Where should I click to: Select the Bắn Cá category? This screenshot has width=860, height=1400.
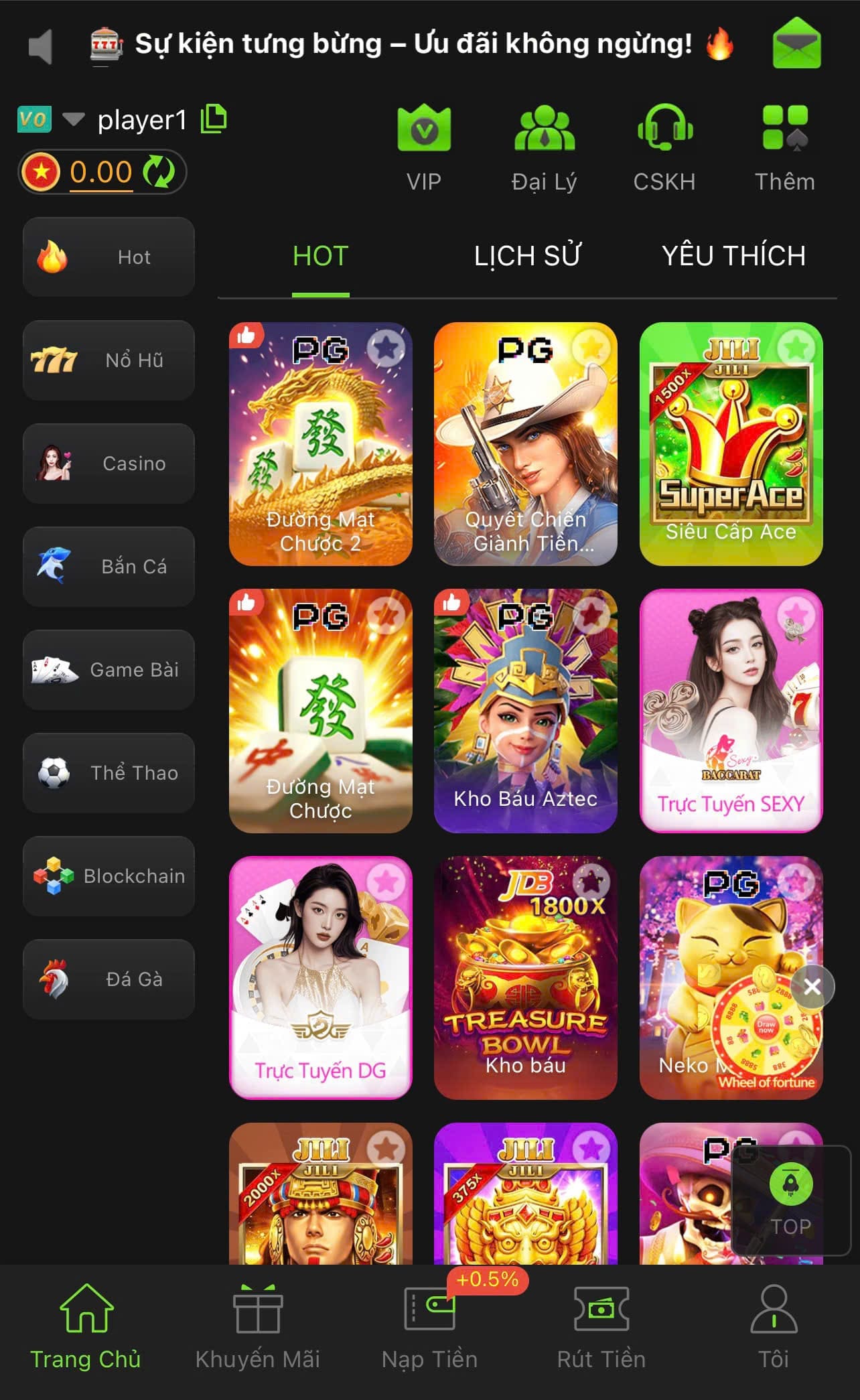pos(109,567)
